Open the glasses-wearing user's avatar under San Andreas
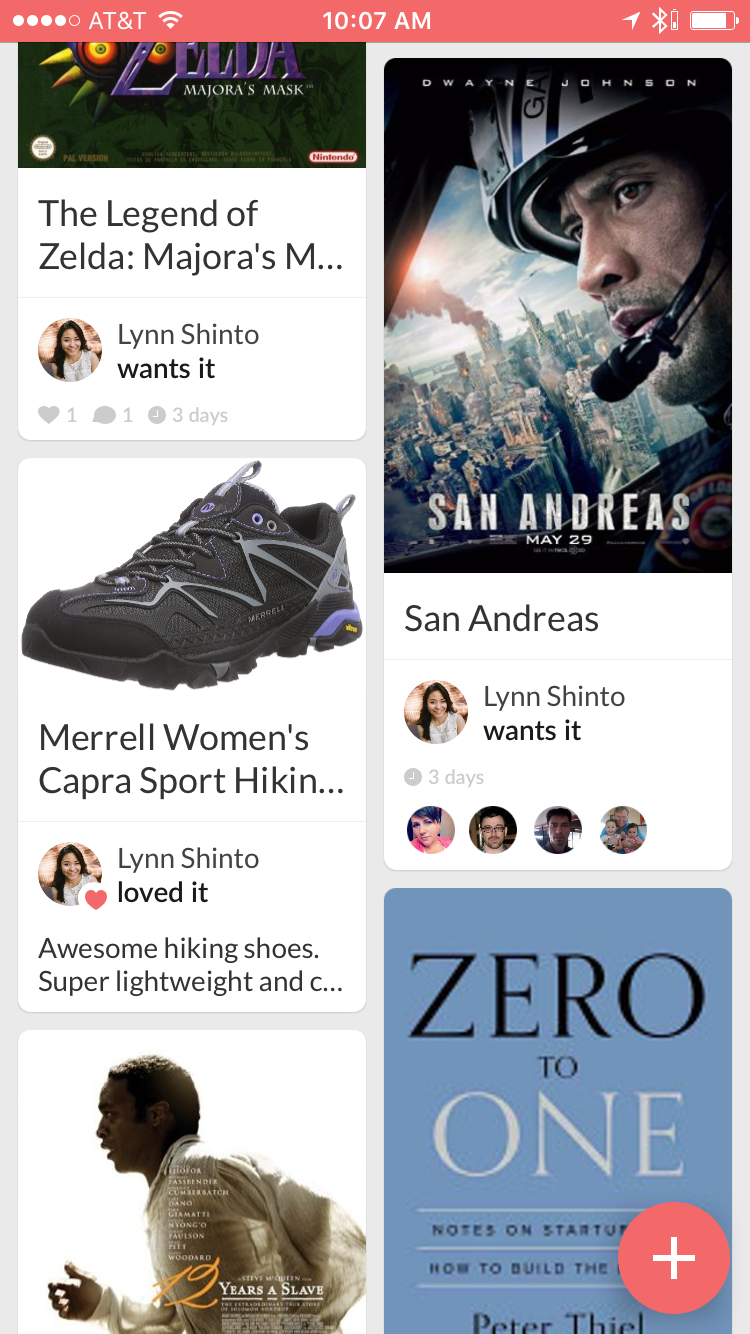The width and height of the screenshot is (750, 1334). pos(493,830)
